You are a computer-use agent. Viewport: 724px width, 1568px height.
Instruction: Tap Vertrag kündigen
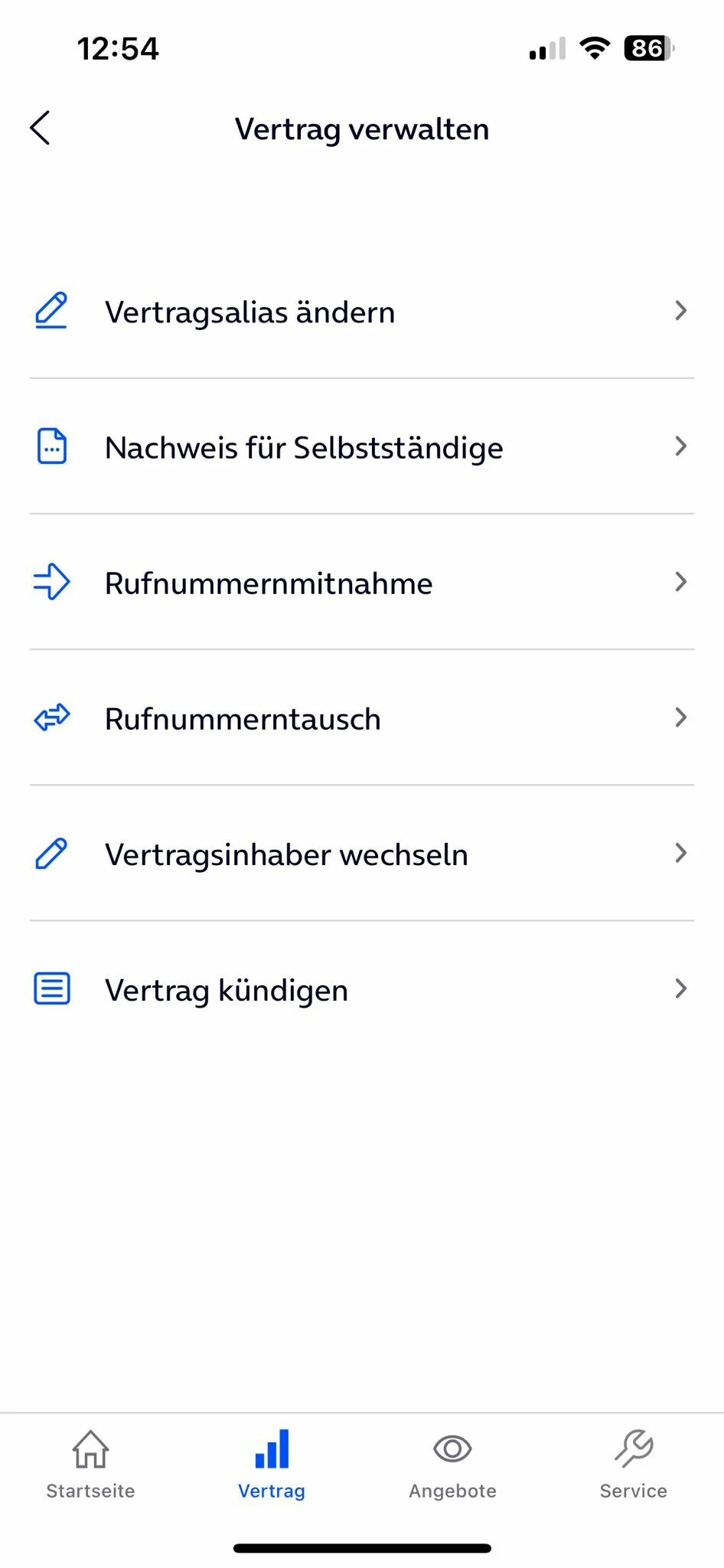[x=361, y=989]
